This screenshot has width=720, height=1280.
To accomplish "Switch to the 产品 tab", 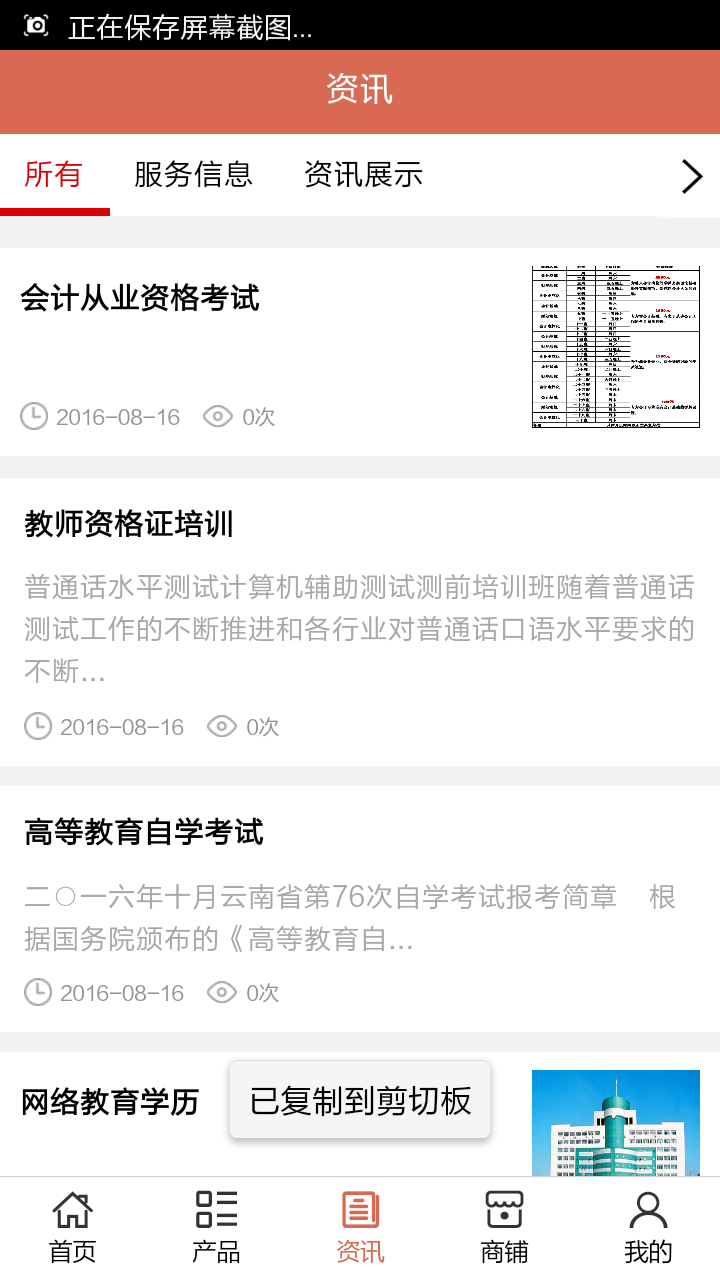I will [216, 1227].
